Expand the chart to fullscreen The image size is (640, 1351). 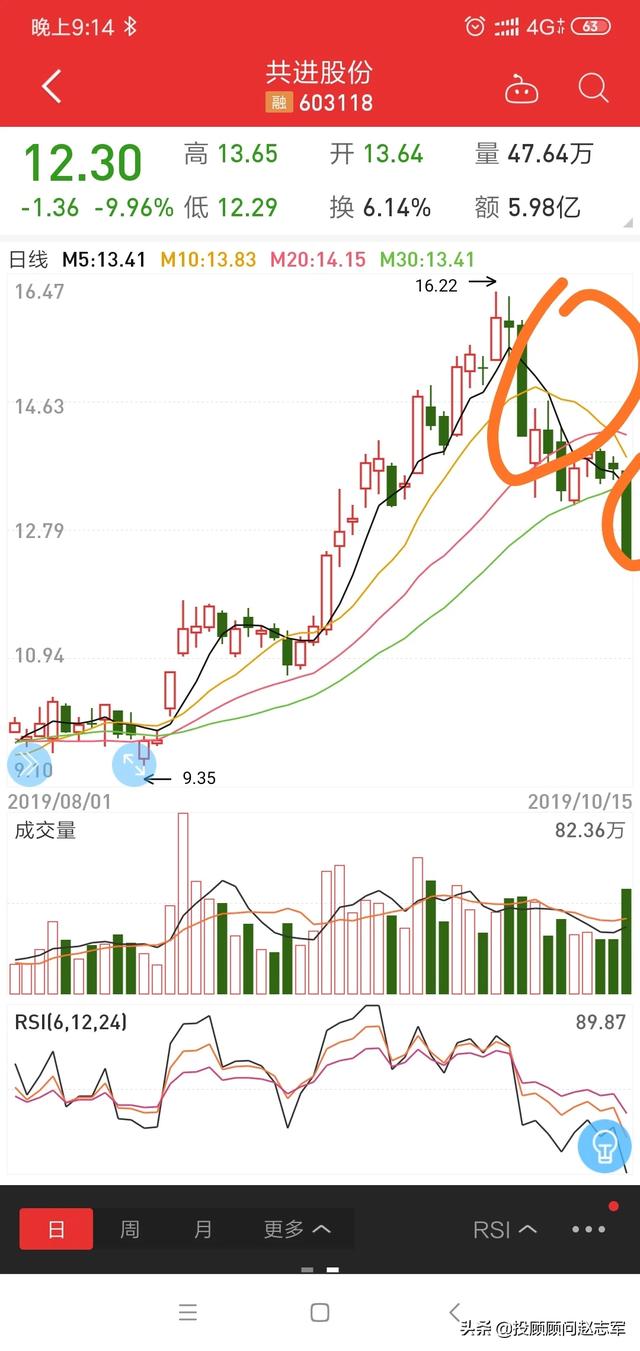tap(133, 764)
